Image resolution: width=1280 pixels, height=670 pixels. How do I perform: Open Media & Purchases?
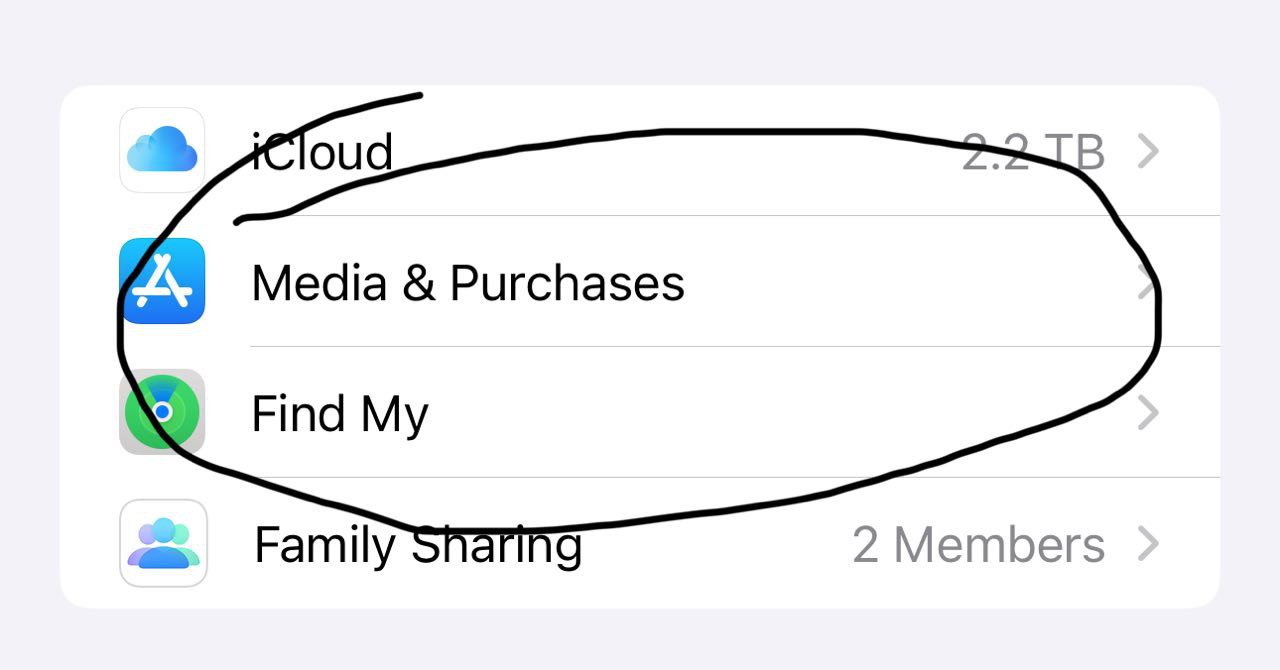click(x=640, y=283)
